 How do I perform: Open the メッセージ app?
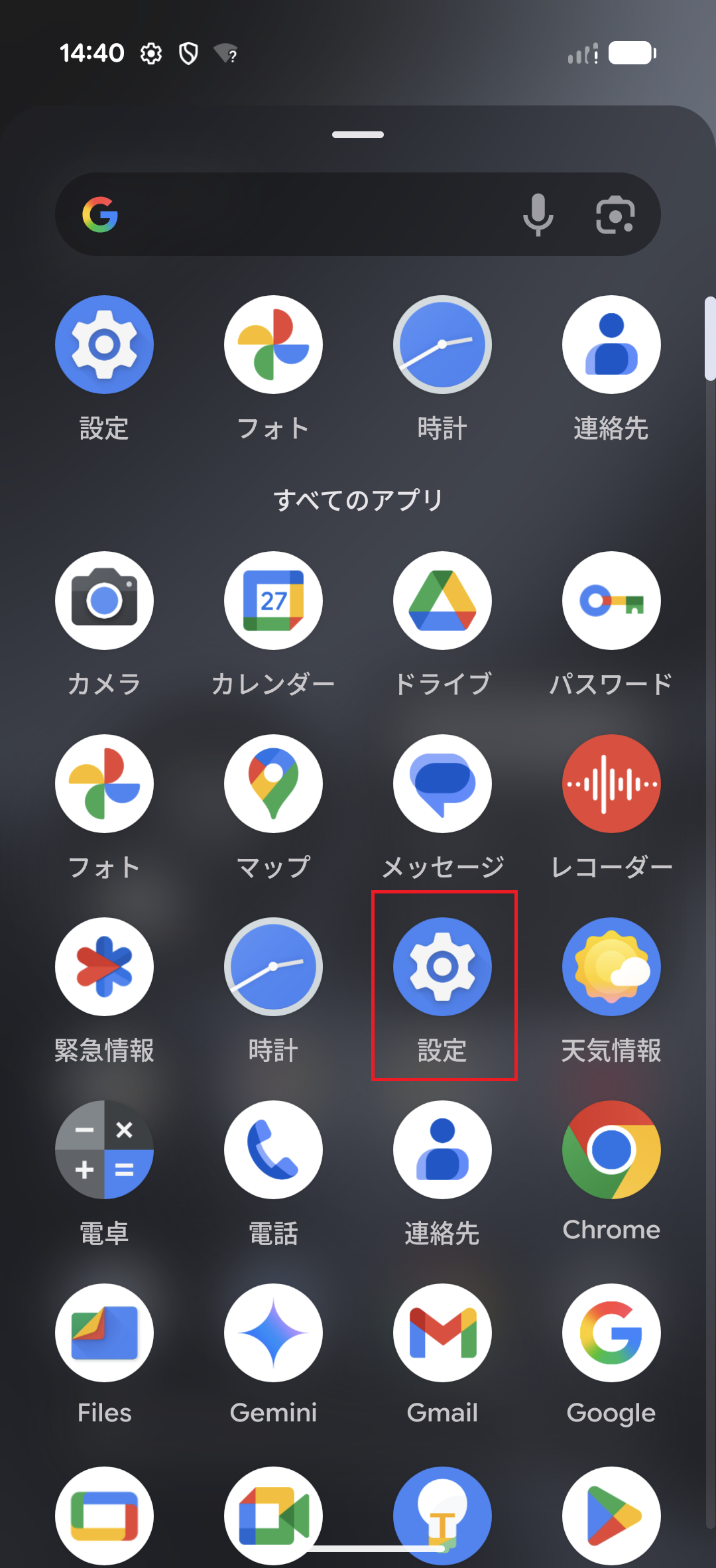[x=442, y=783]
